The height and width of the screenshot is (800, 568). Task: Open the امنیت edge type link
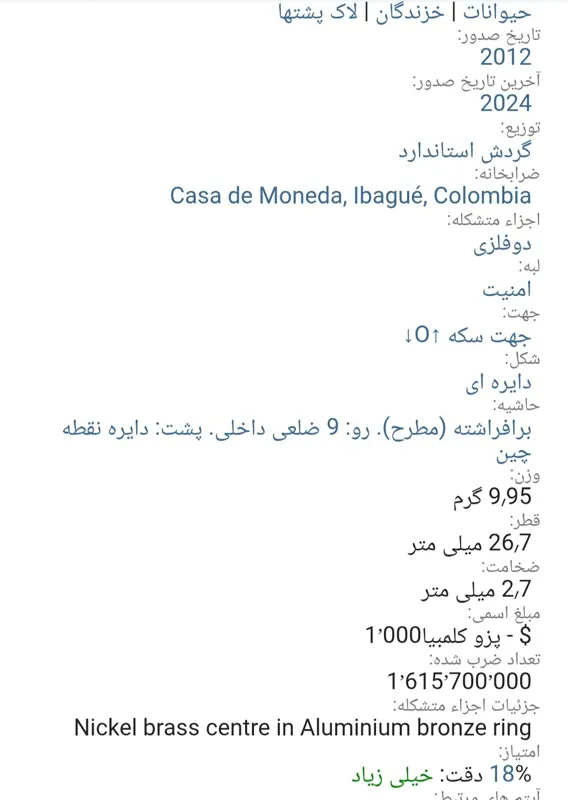(507, 289)
